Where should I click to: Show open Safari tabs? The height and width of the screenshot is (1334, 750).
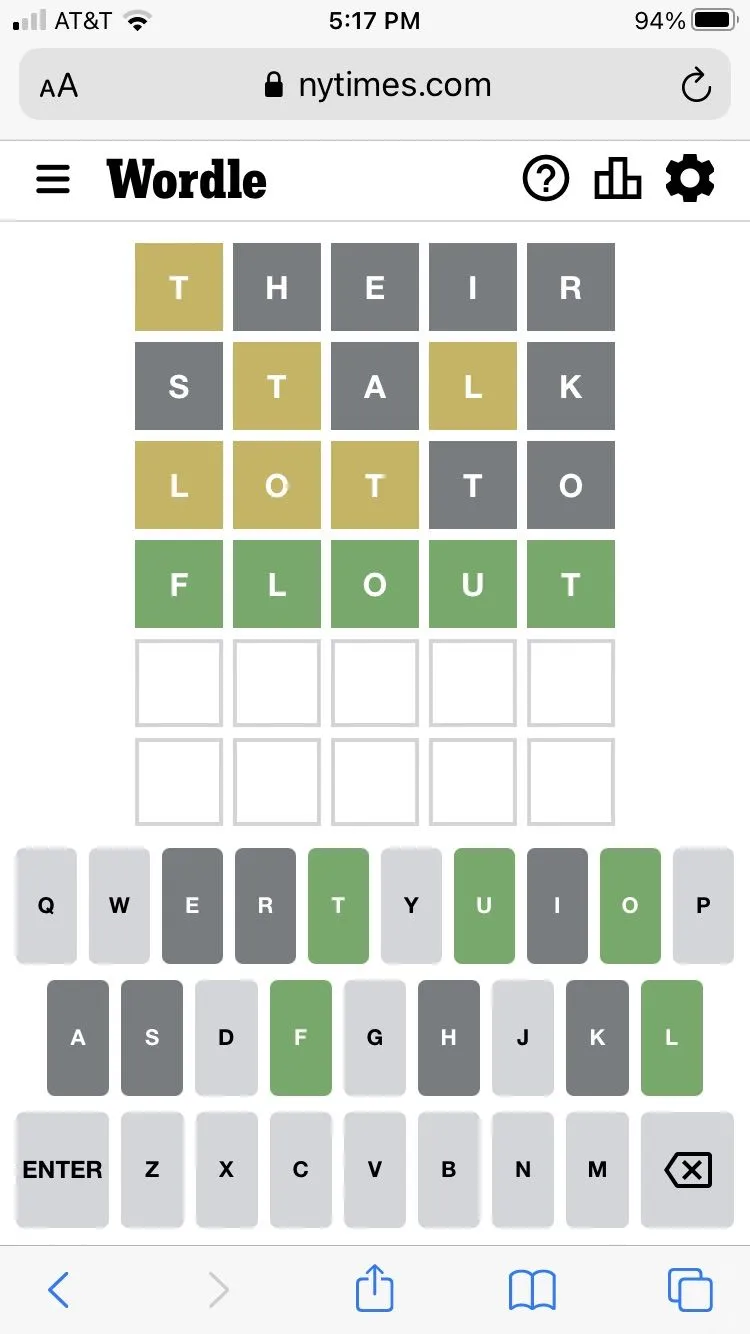click(690, 1290)
